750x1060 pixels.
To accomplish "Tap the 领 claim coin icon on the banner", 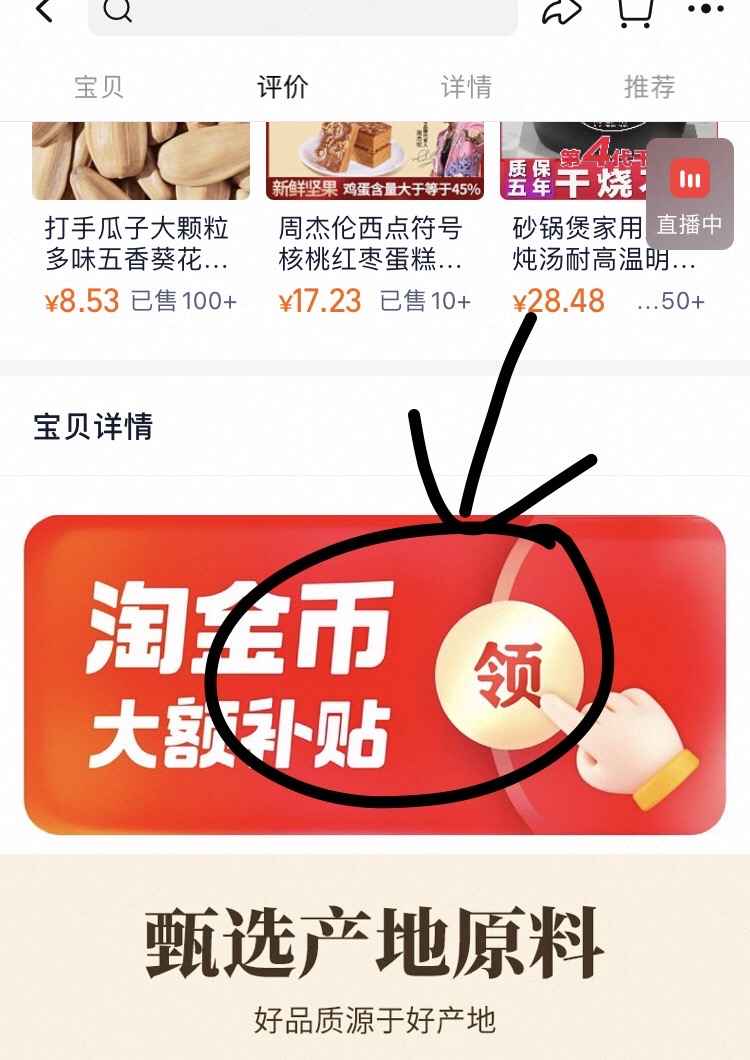I will tap(512, 674).
